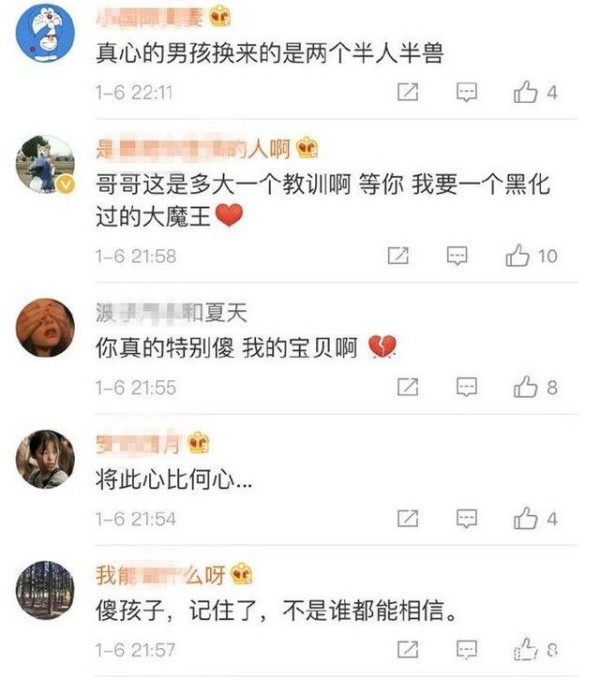Repost the comment '真心的男孩换来的是两个半人半兽'
The width and height of the screenshot is (600, 677).
coord(408,93)
